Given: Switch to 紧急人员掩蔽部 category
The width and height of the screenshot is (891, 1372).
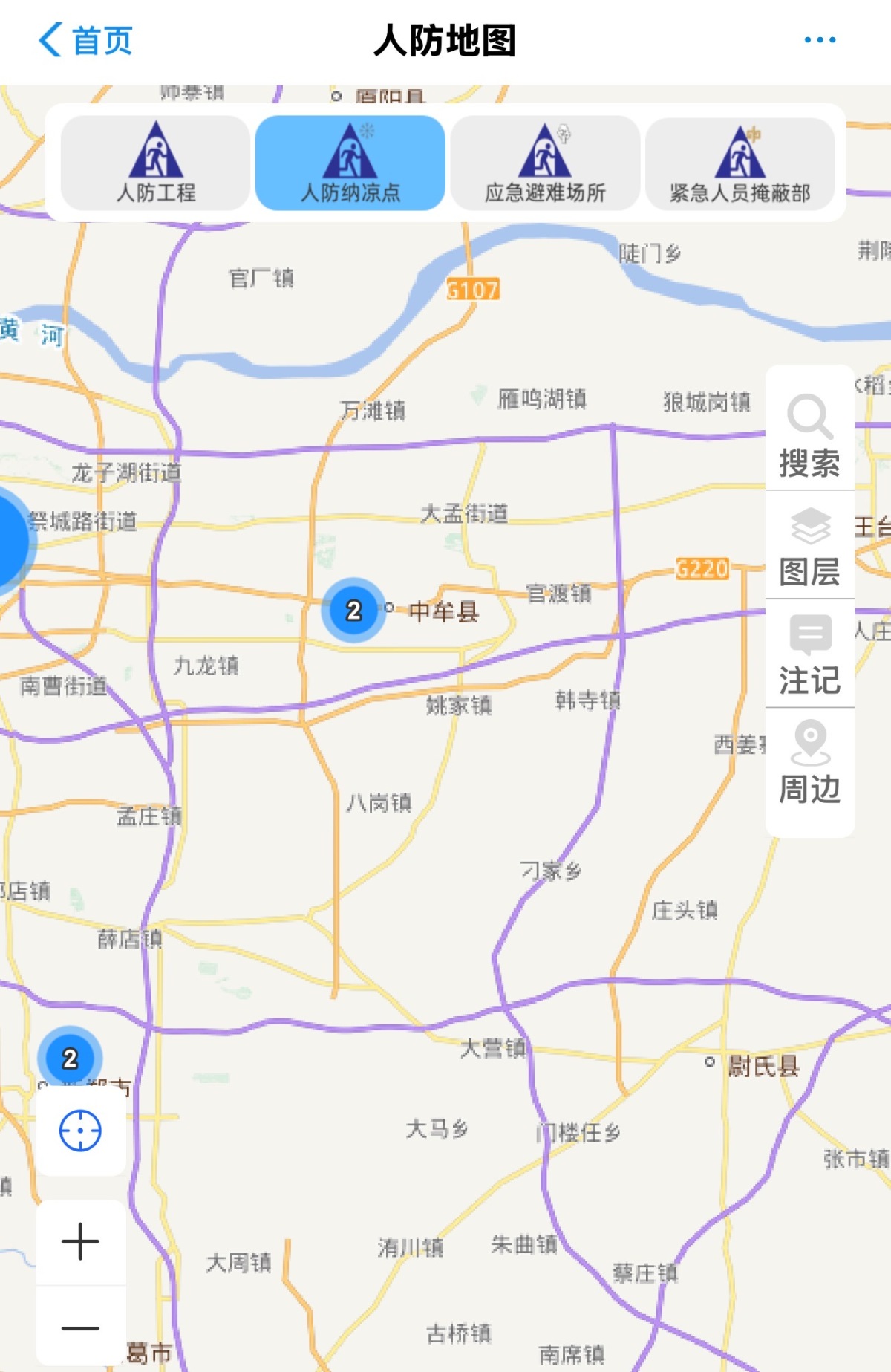Looking at the screenshot, I should click(x=740, y=163).
